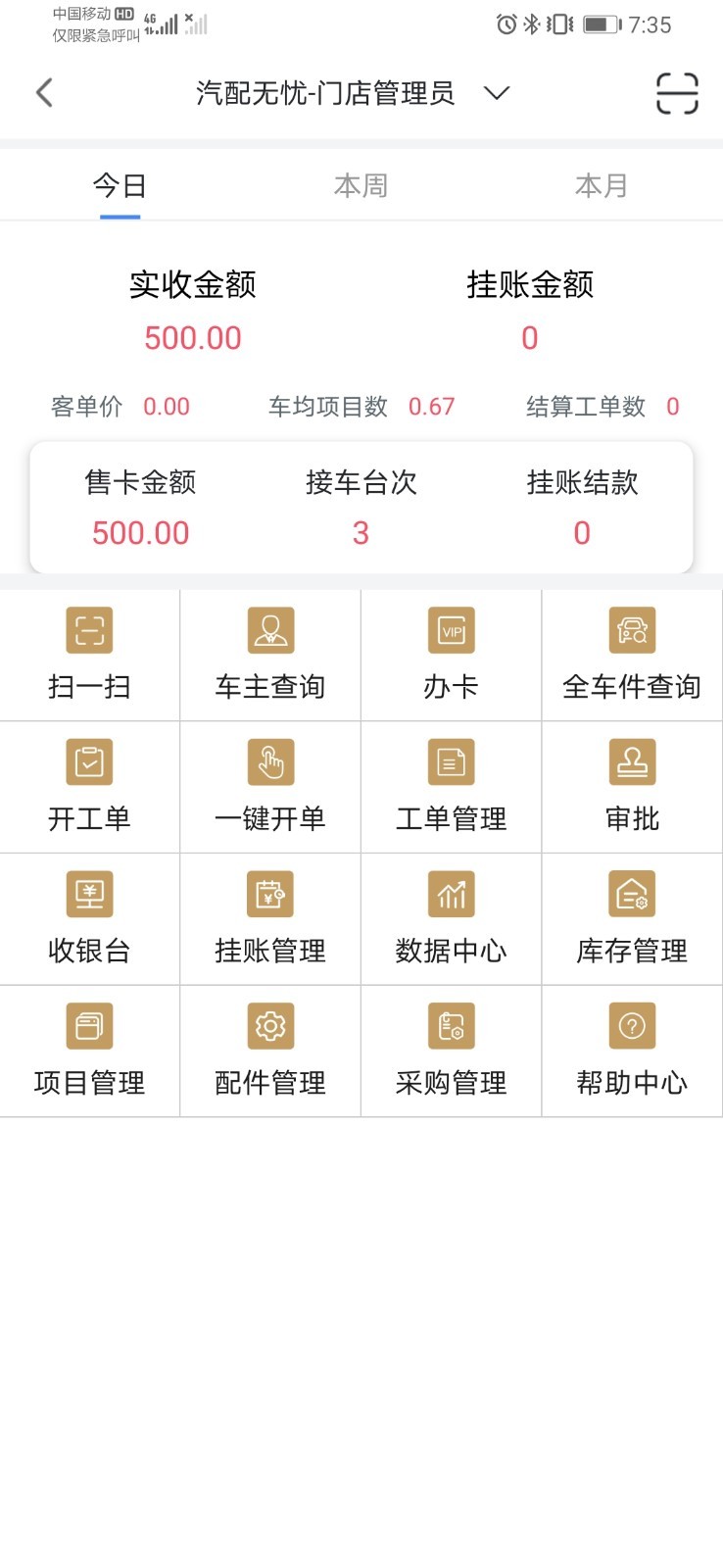
Task: Open 采购管理
Action: point(452,1051)
